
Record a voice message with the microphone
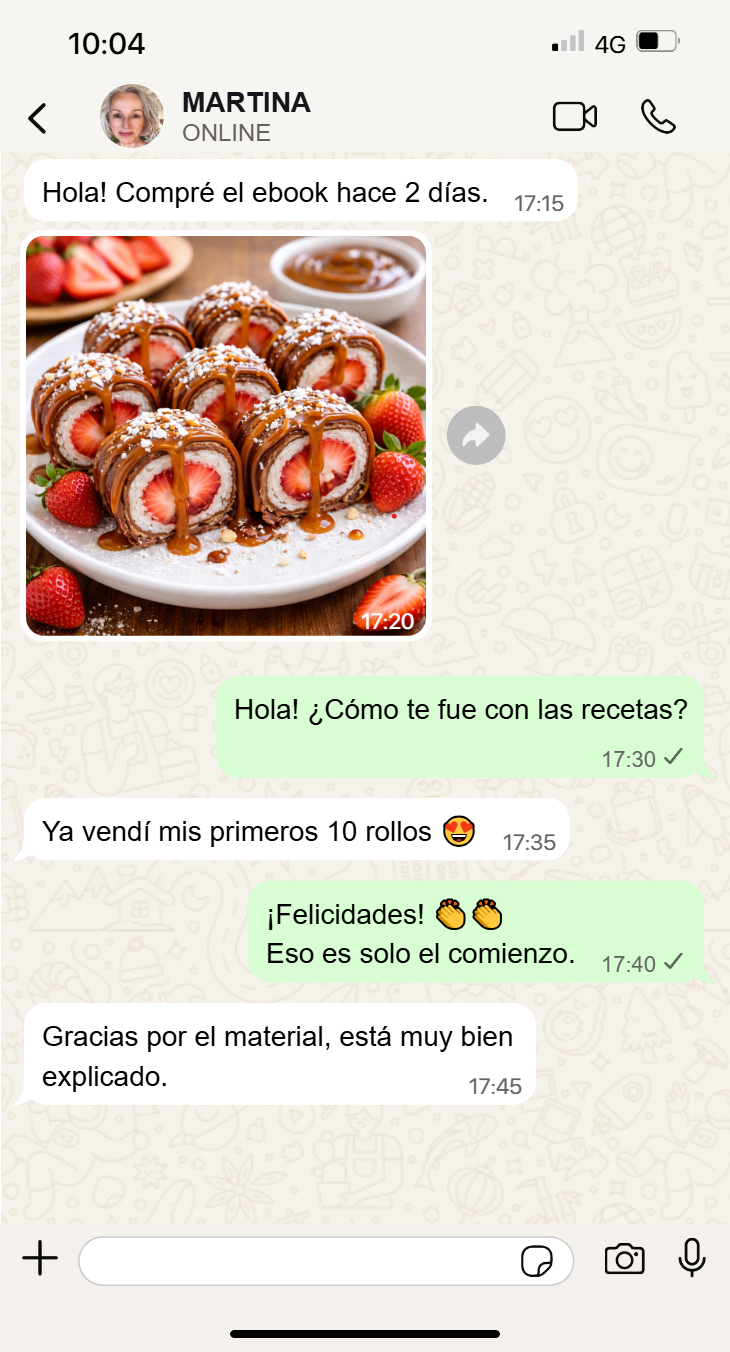pos(692,1258)
